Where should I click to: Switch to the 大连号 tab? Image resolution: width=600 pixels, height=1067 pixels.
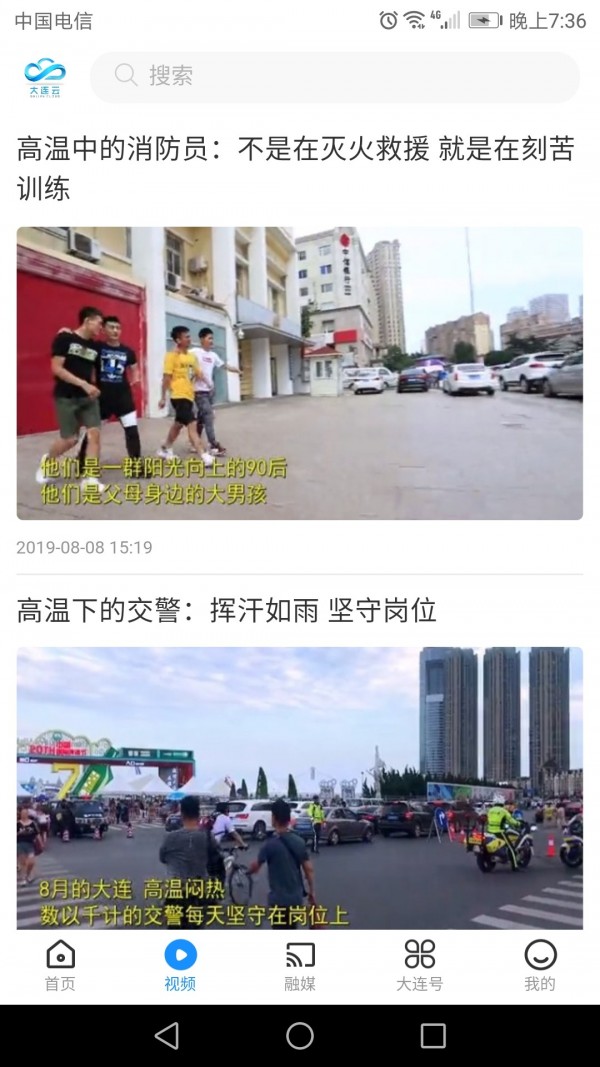419,965
